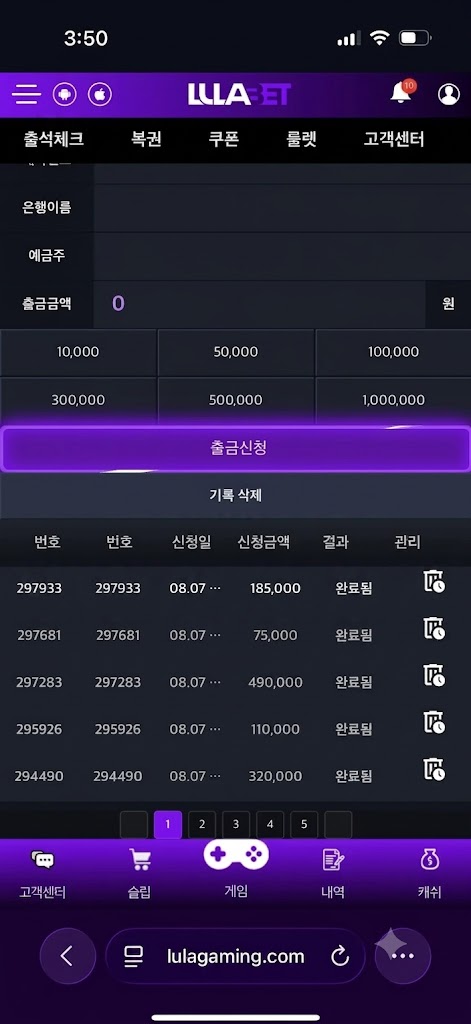Image resolution: width=471 pixels, height=1024 pixels.
Task: Open the notifications bell
Action: coord(400,93)
